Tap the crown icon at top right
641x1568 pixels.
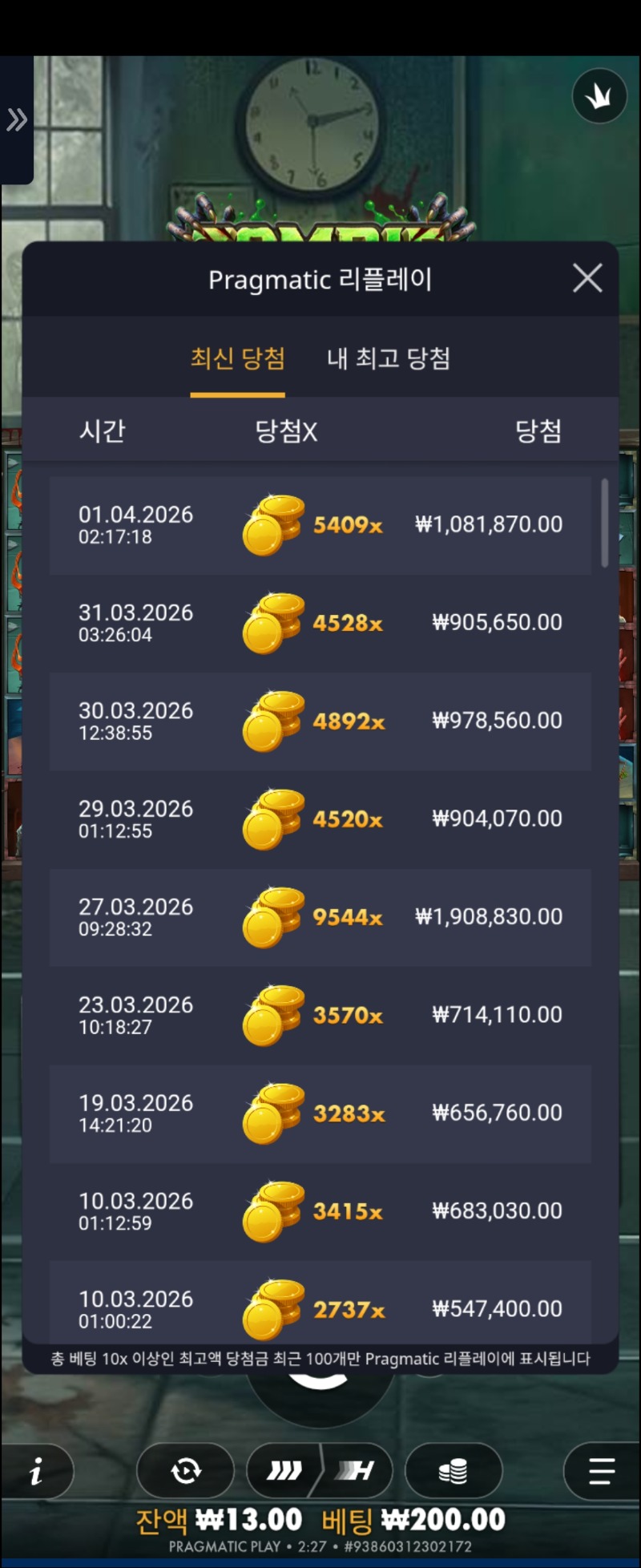click(599, 96)
